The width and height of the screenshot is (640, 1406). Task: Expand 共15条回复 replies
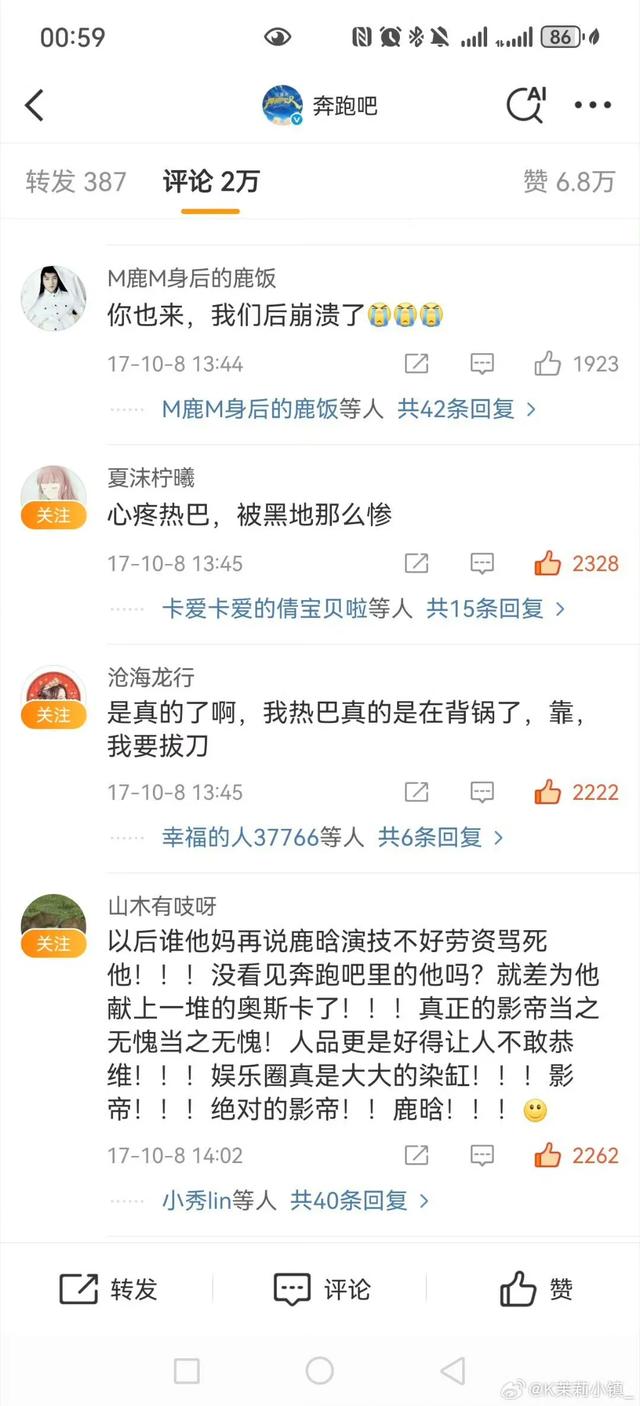496,608
